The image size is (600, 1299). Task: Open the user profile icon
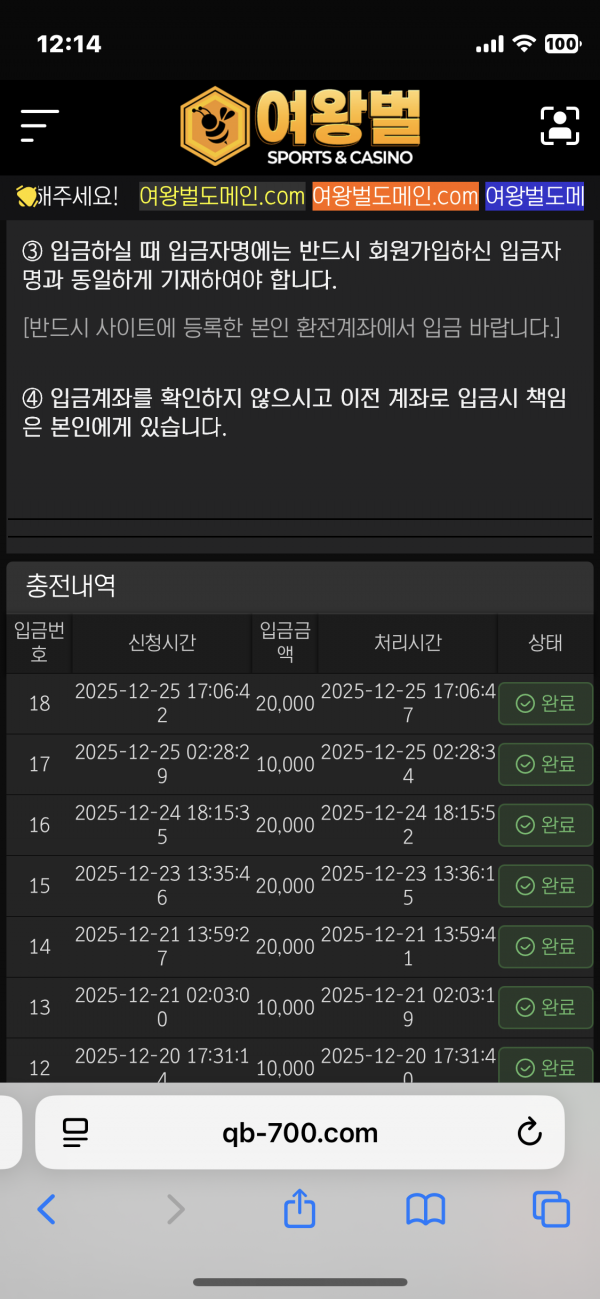coord(559,126)
